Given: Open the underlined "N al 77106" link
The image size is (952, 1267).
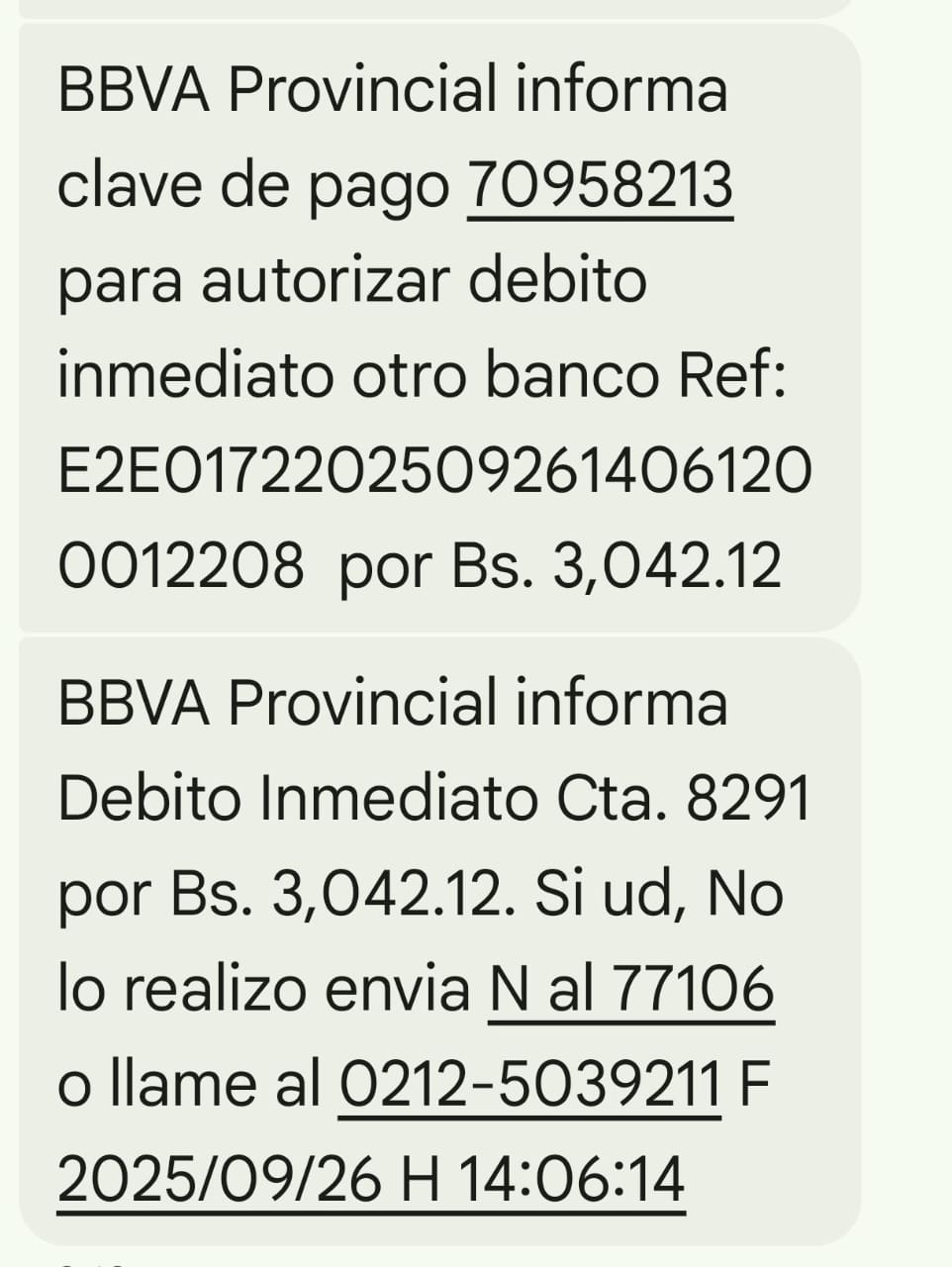Looking at the screenshot, I should point(631,989).
